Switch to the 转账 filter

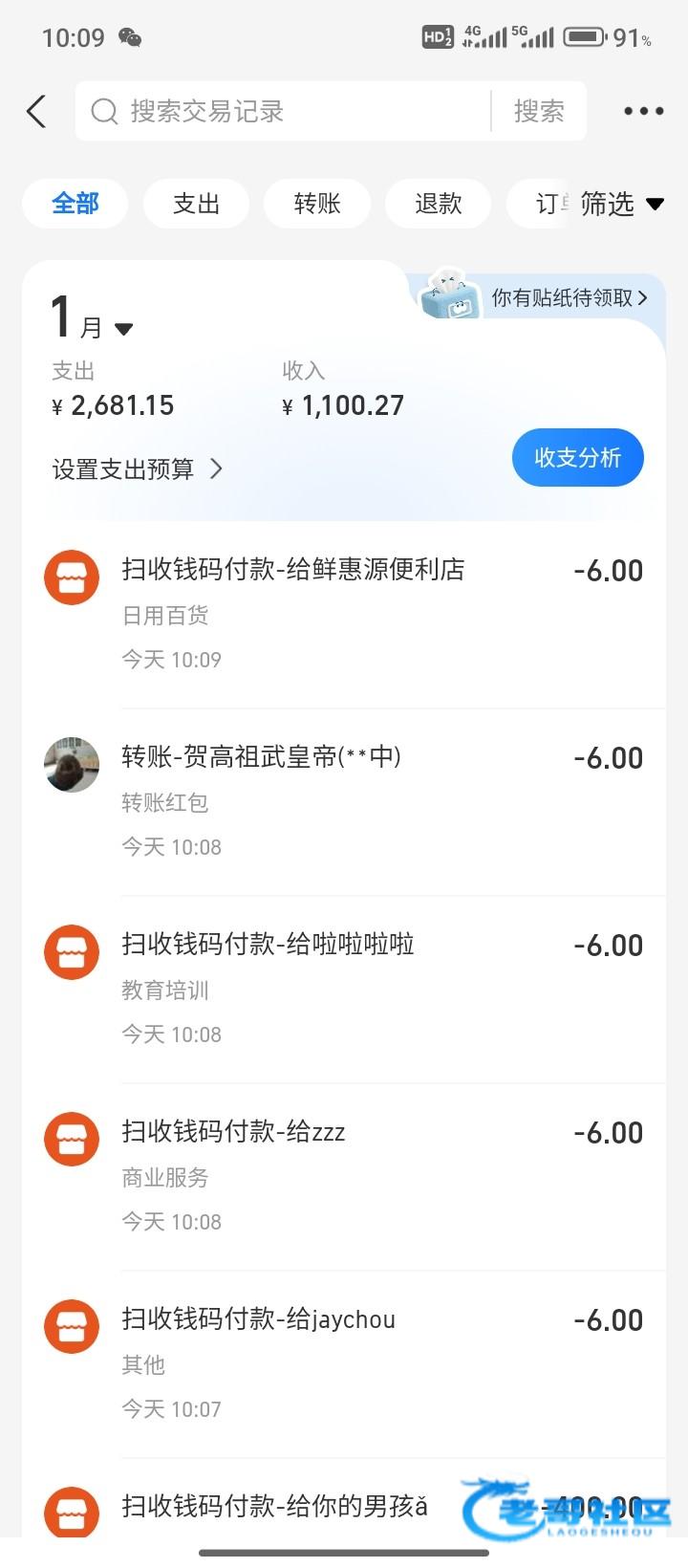317,204
